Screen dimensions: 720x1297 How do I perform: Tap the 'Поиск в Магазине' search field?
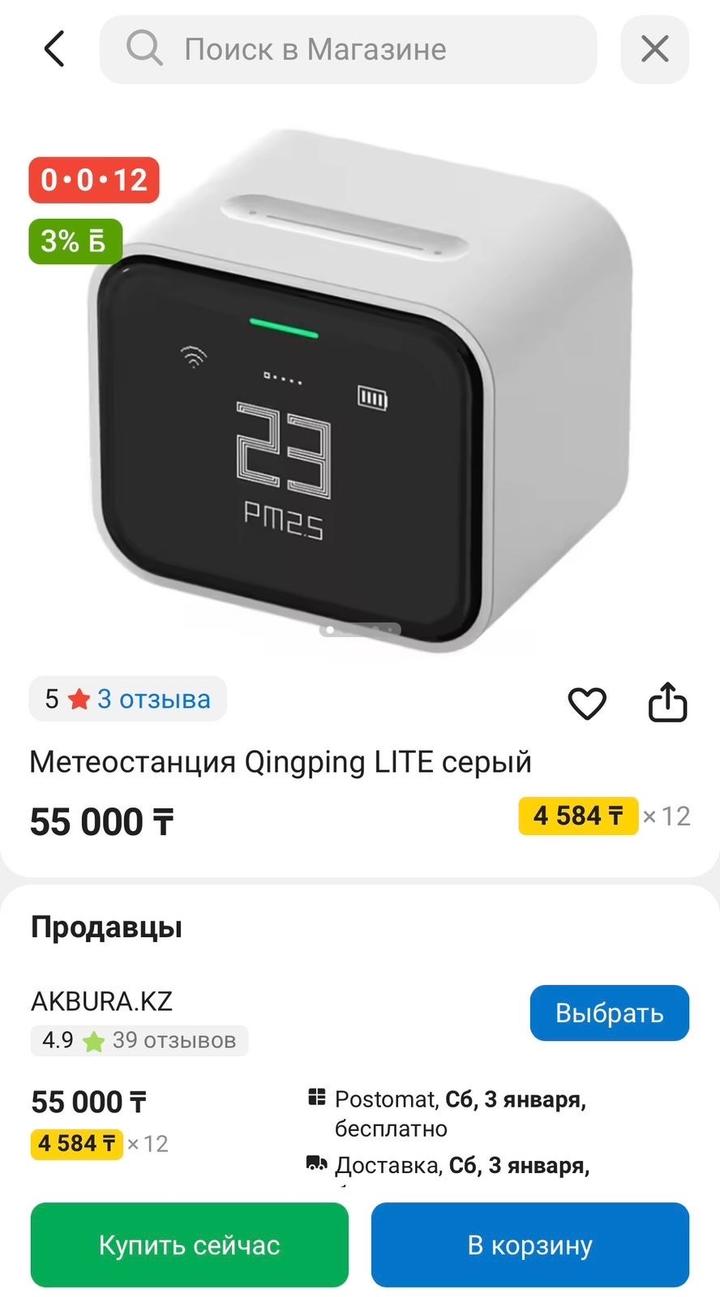[x=348, y=49]
